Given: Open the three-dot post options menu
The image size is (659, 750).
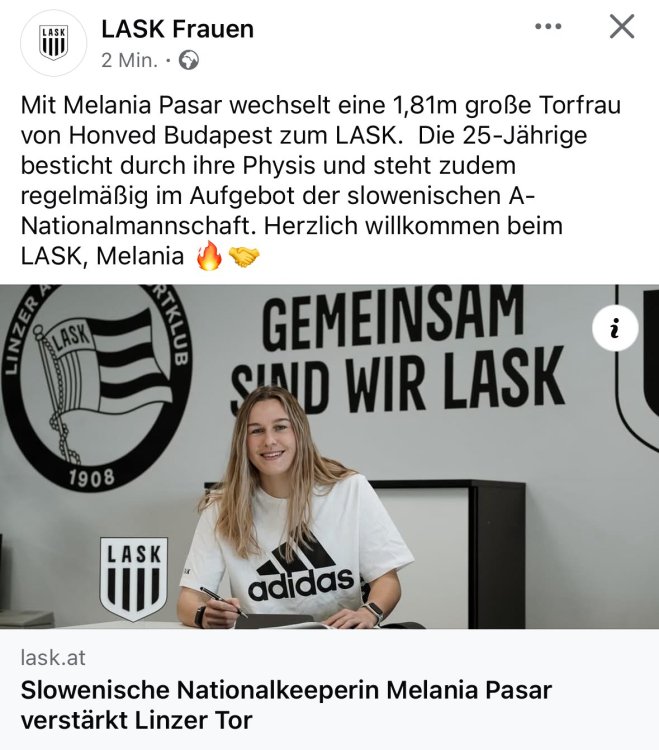Looking at the screenshot, I should 548,27.
